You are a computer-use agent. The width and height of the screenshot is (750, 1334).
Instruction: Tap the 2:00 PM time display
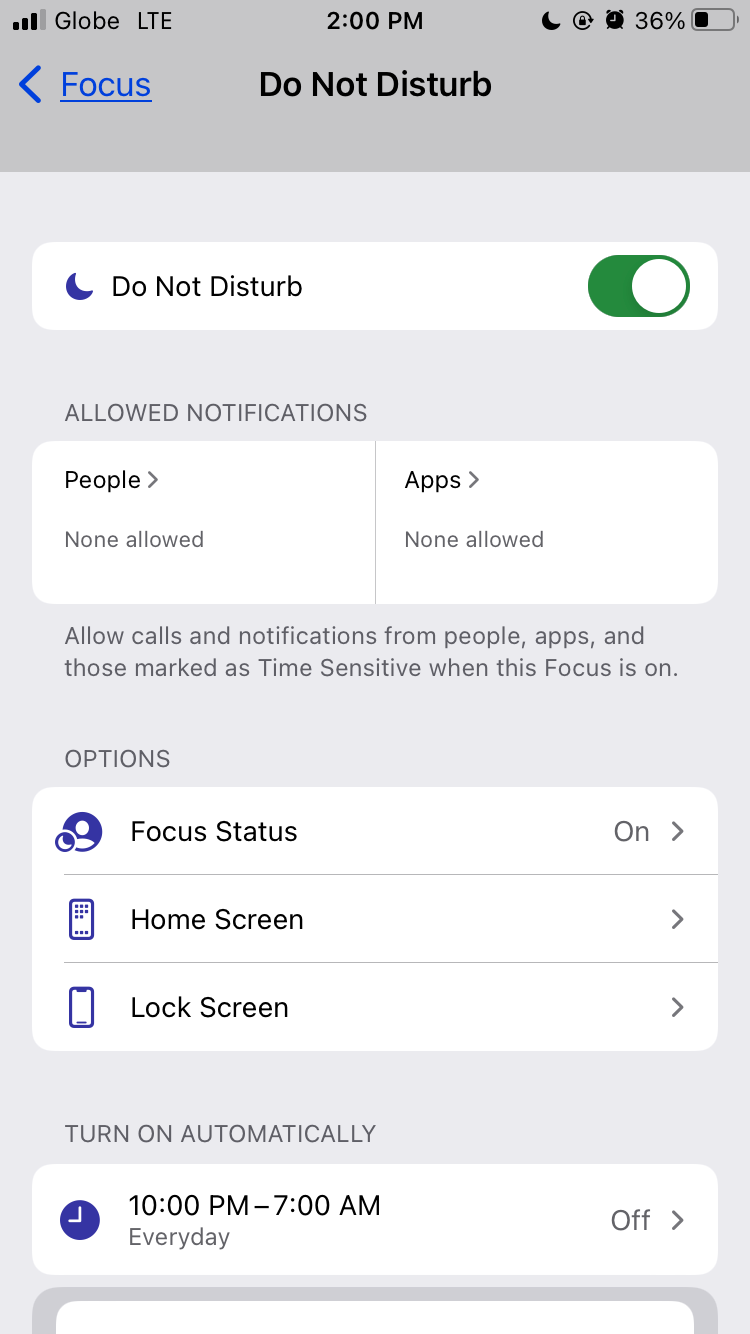[375, 20]
